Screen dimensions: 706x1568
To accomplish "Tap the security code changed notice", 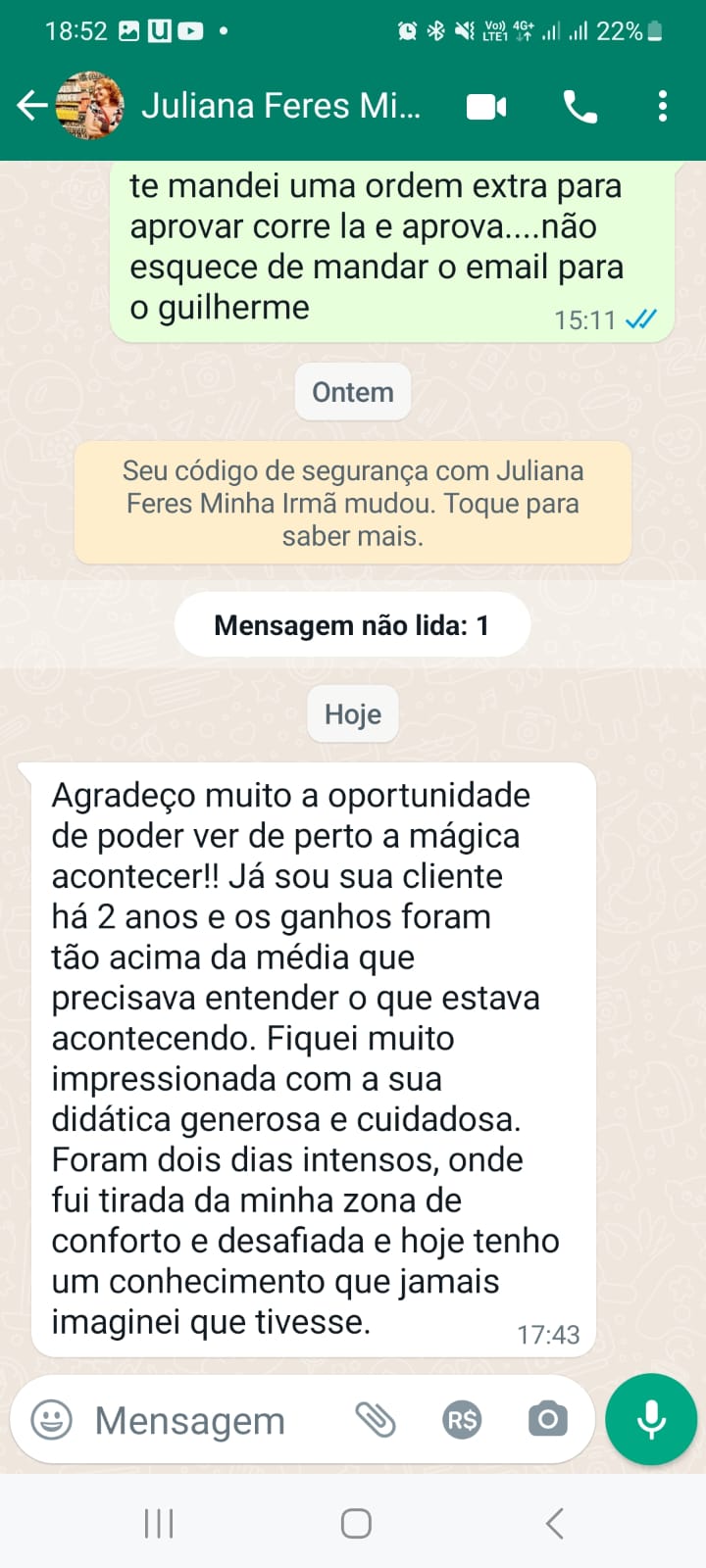I will coord(352,503).
